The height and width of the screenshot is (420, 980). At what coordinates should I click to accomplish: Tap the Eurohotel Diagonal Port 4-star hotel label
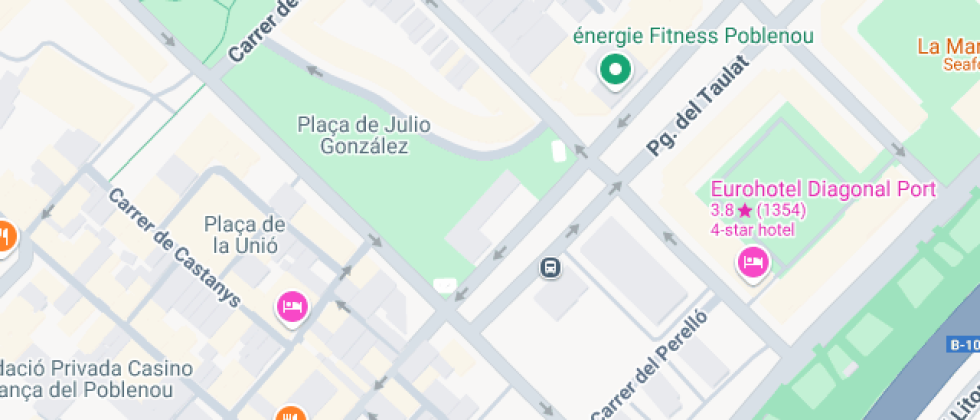click(x=822, y=190)
